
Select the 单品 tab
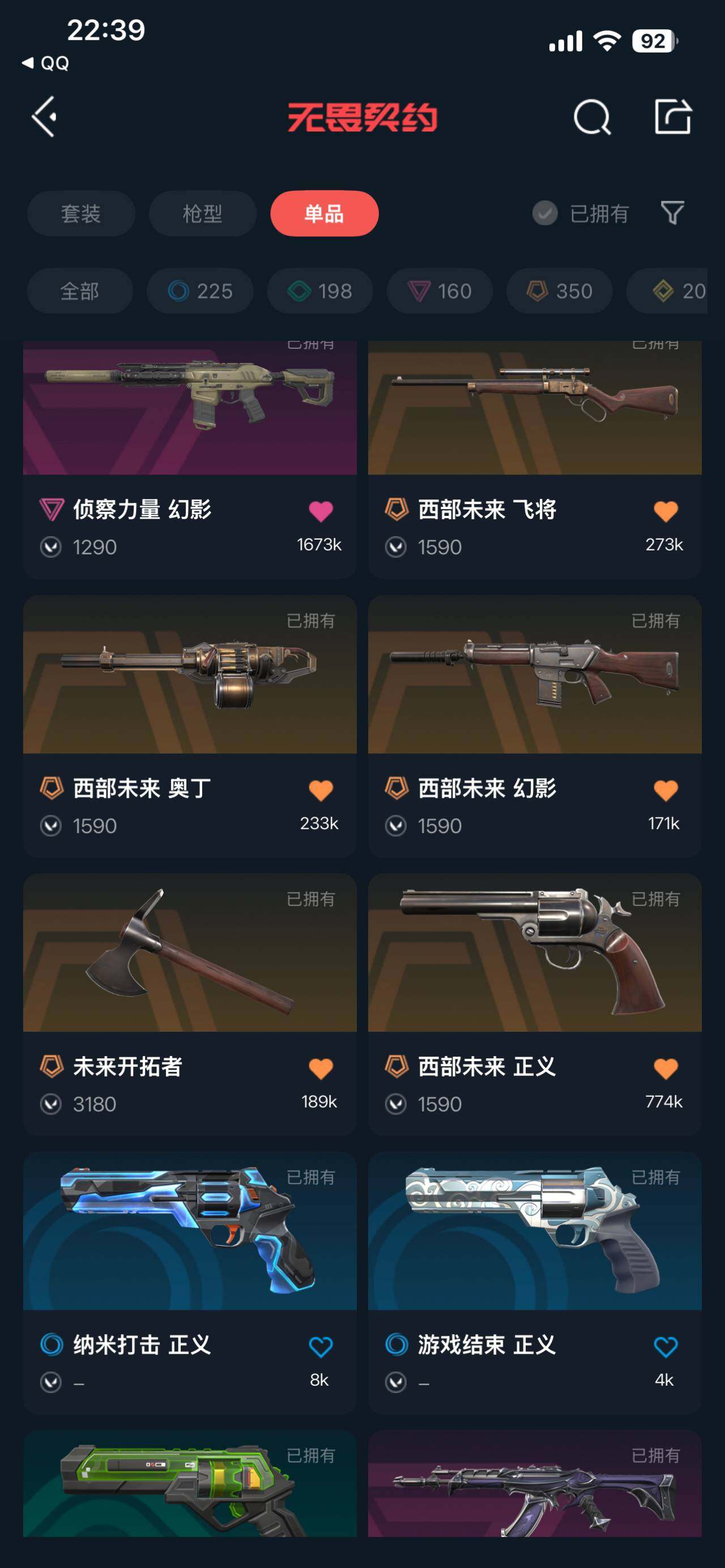click(325, 213)
